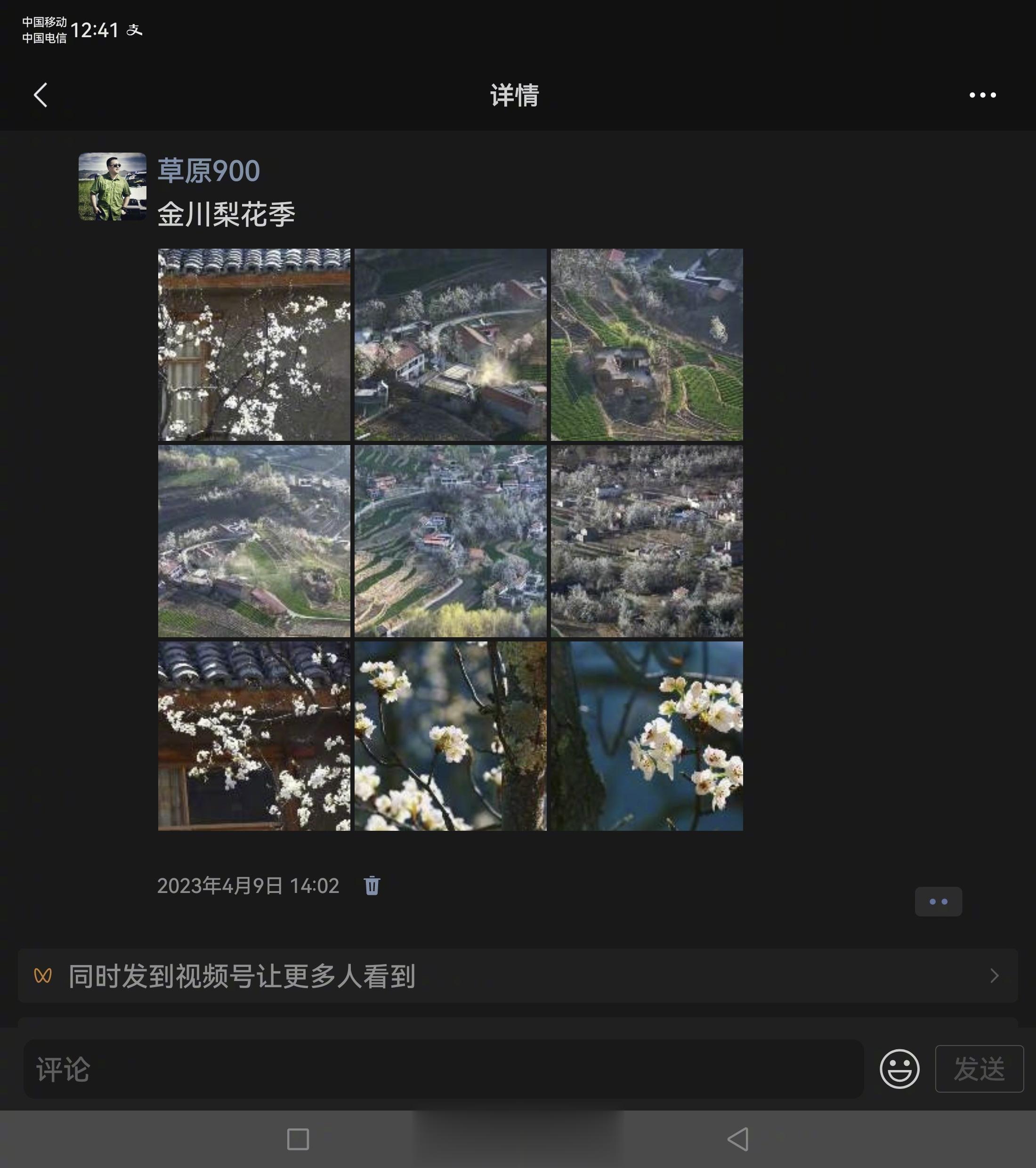Open the like and comment two-dot button
The width and height of the screenshot is (1036, 1168).
(x=938, y=901)
